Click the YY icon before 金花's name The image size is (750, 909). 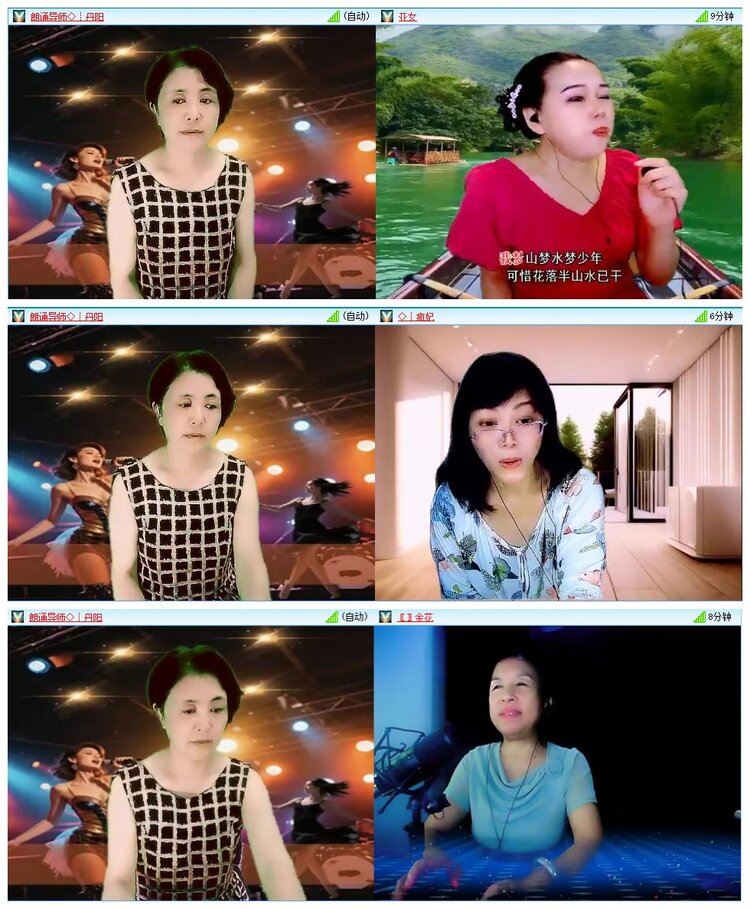point(388,617)
